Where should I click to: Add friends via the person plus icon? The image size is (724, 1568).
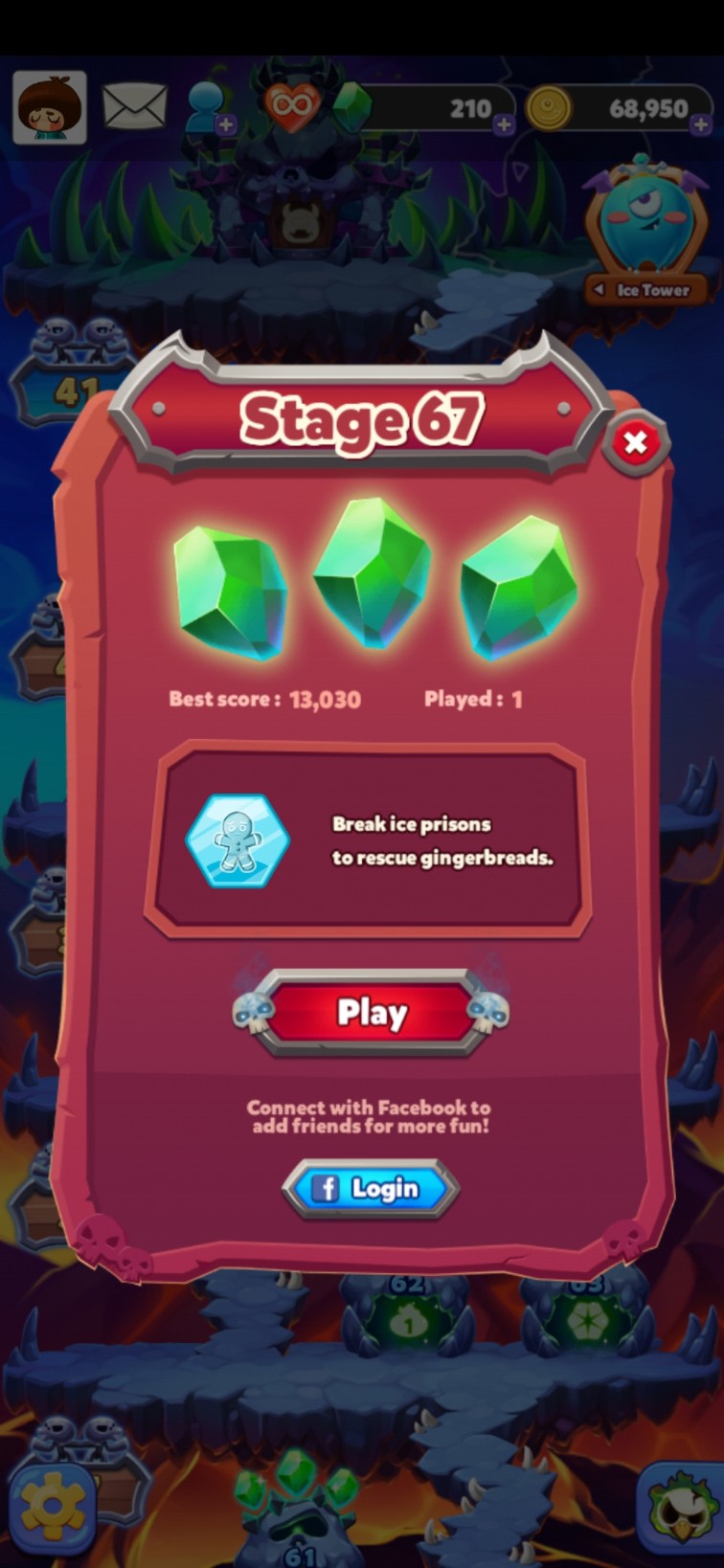(211, 109)
